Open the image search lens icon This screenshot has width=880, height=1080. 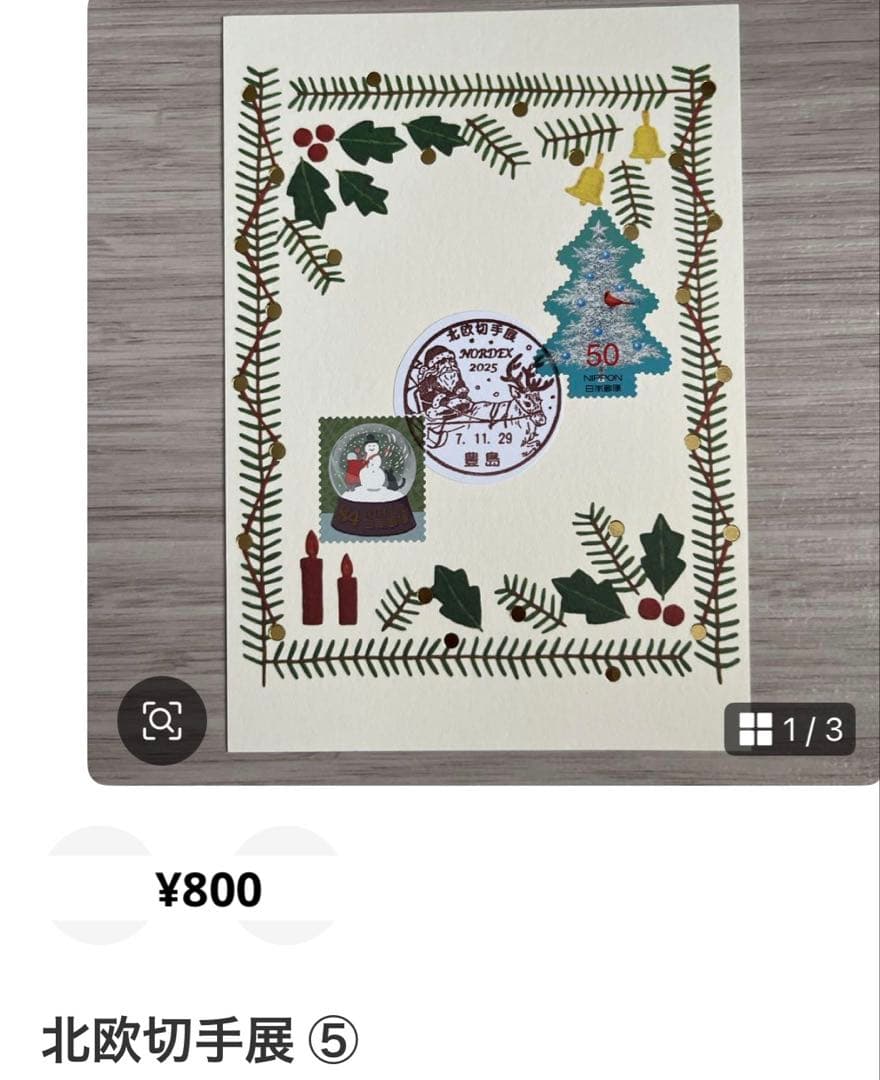[162, 720]
